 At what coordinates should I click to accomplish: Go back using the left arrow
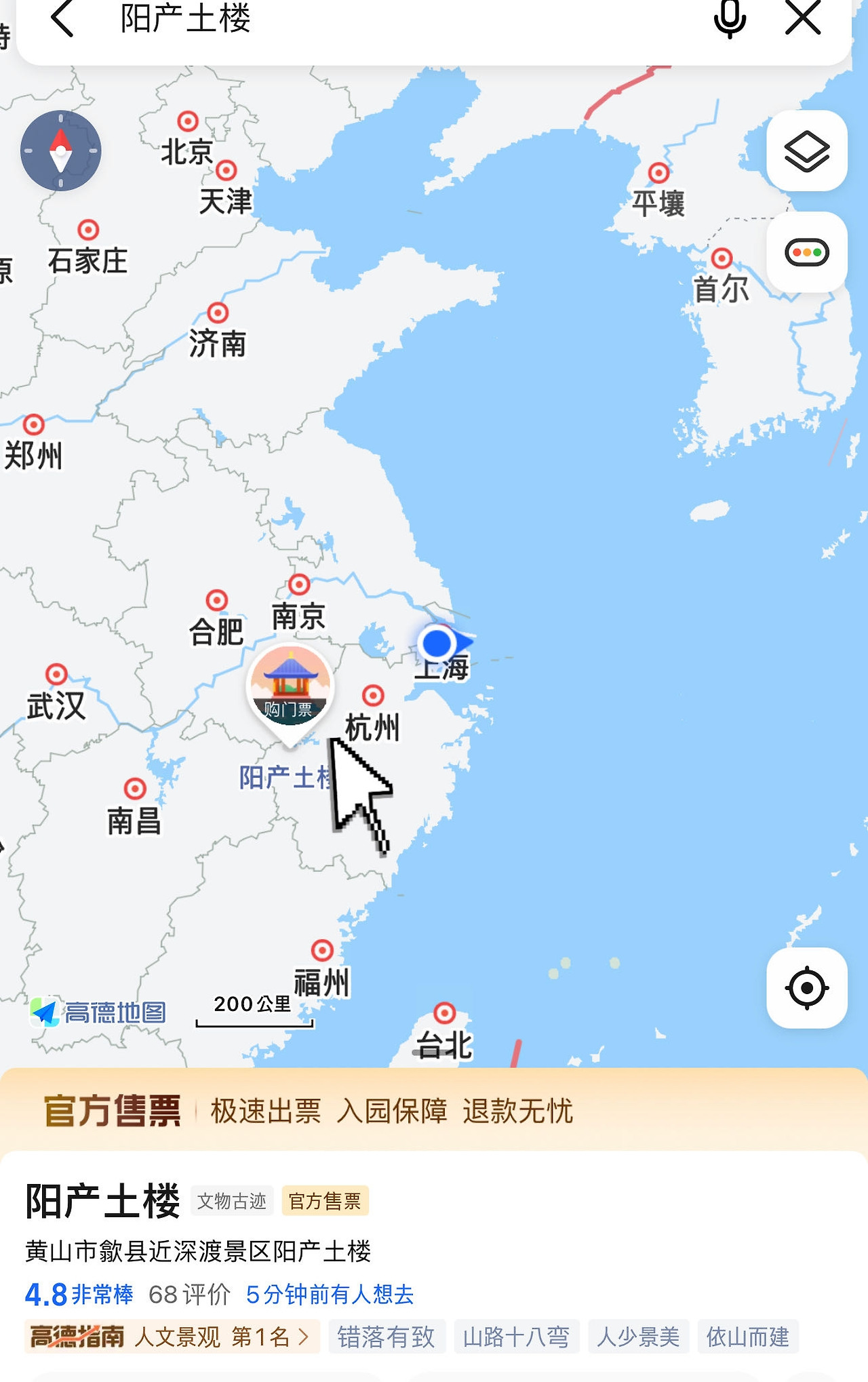click(62, 19)
